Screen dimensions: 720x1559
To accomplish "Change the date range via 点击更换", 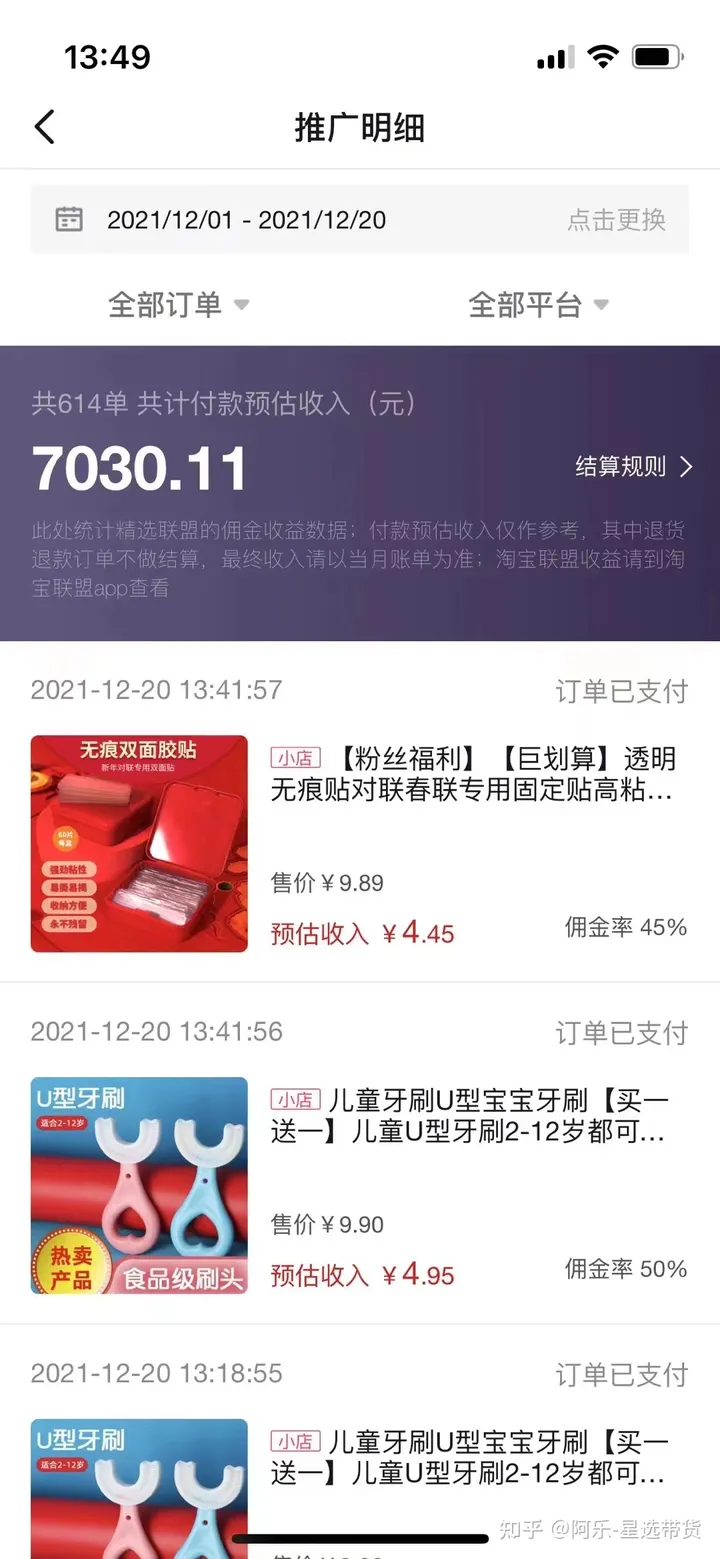I will point(616,220).
